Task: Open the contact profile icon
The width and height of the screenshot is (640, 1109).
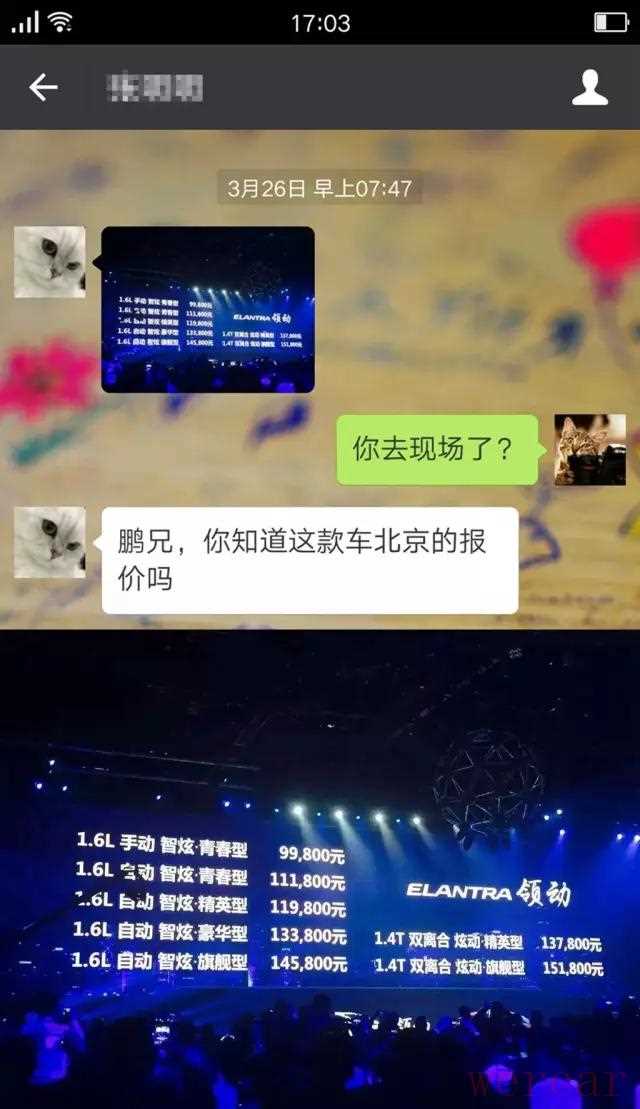Action: tap(589, 88)
